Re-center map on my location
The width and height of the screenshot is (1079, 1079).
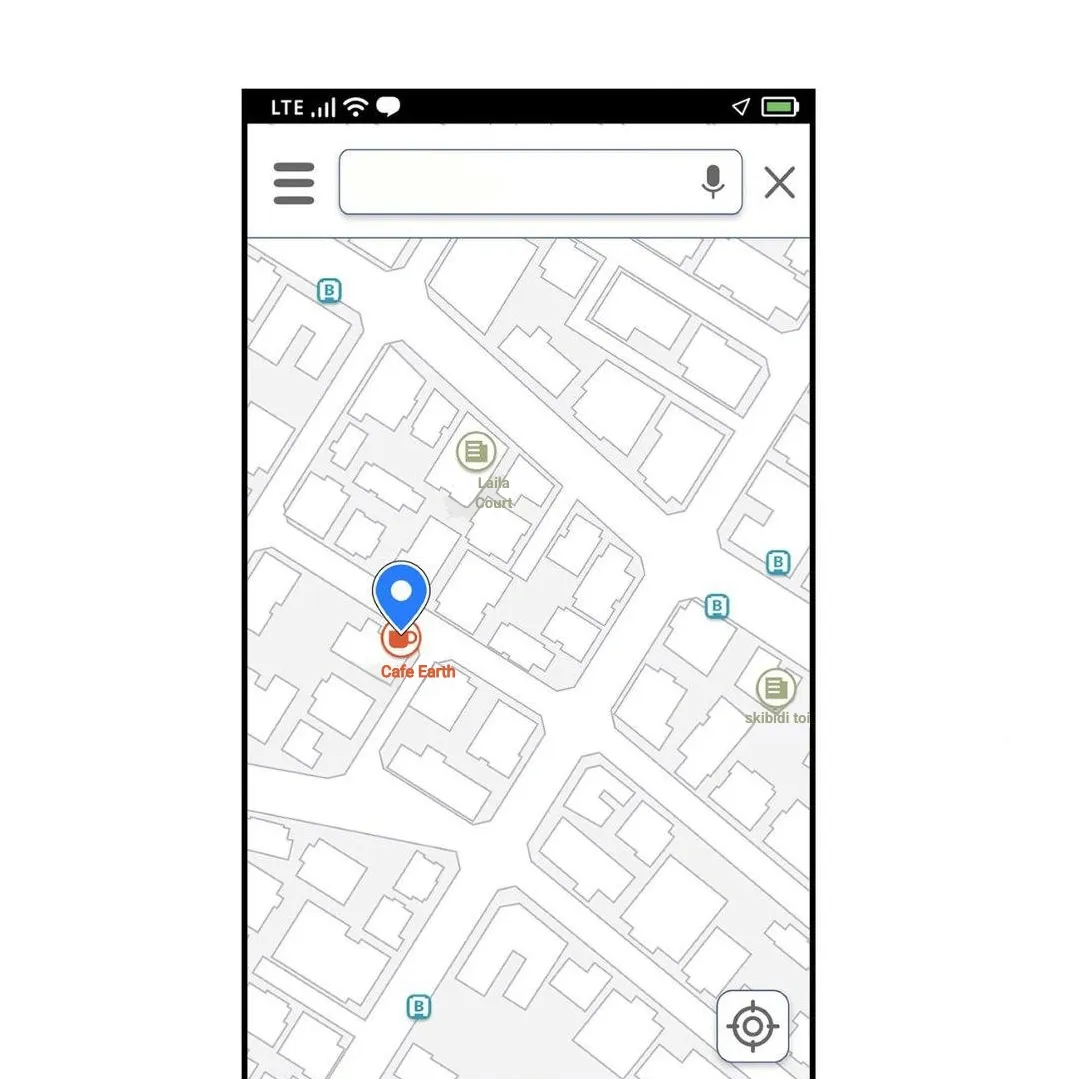(x=753, y=1026)
